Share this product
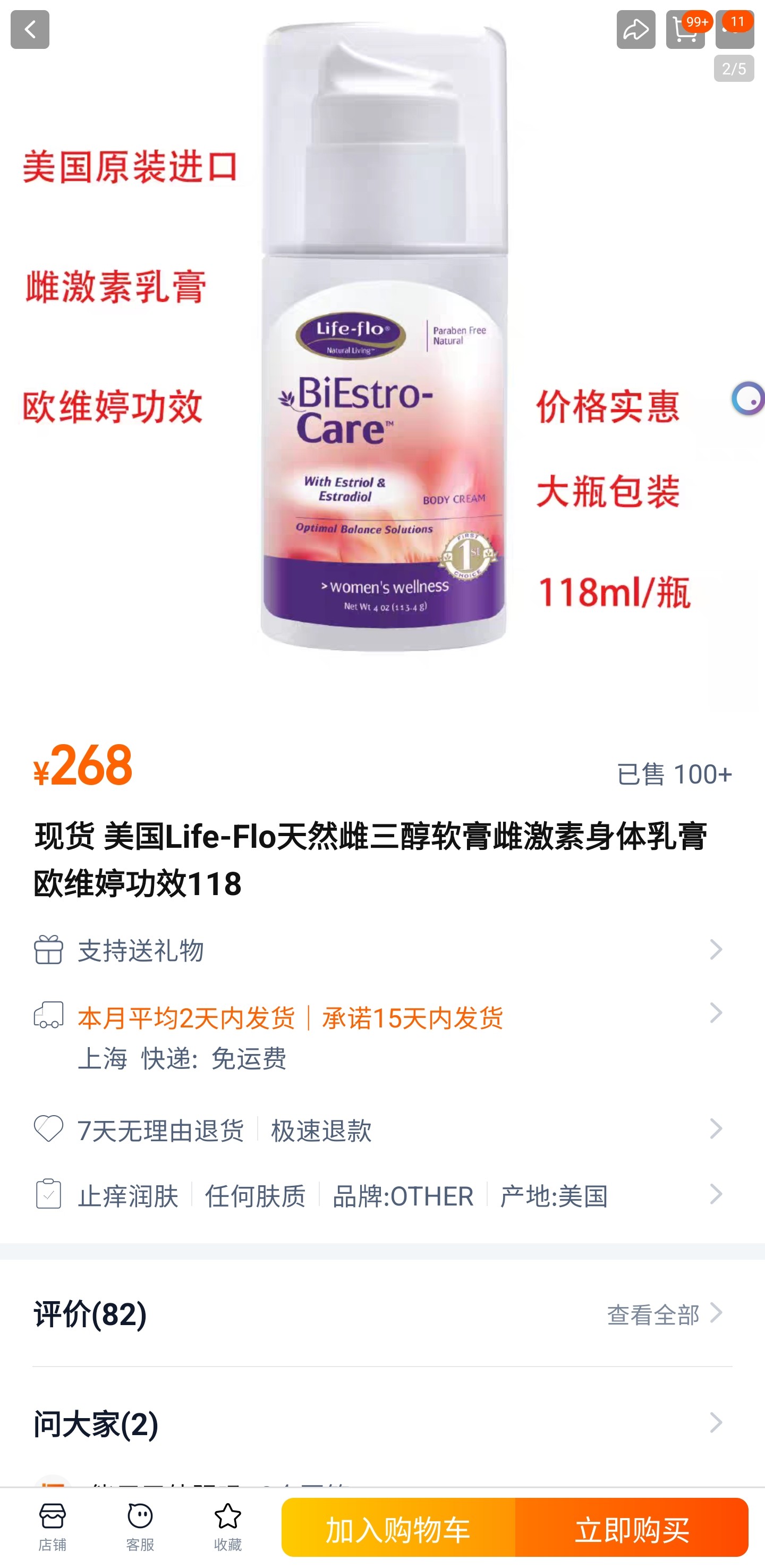The width and height of the screenshot is (765, 1568). [x=635, y=29]
